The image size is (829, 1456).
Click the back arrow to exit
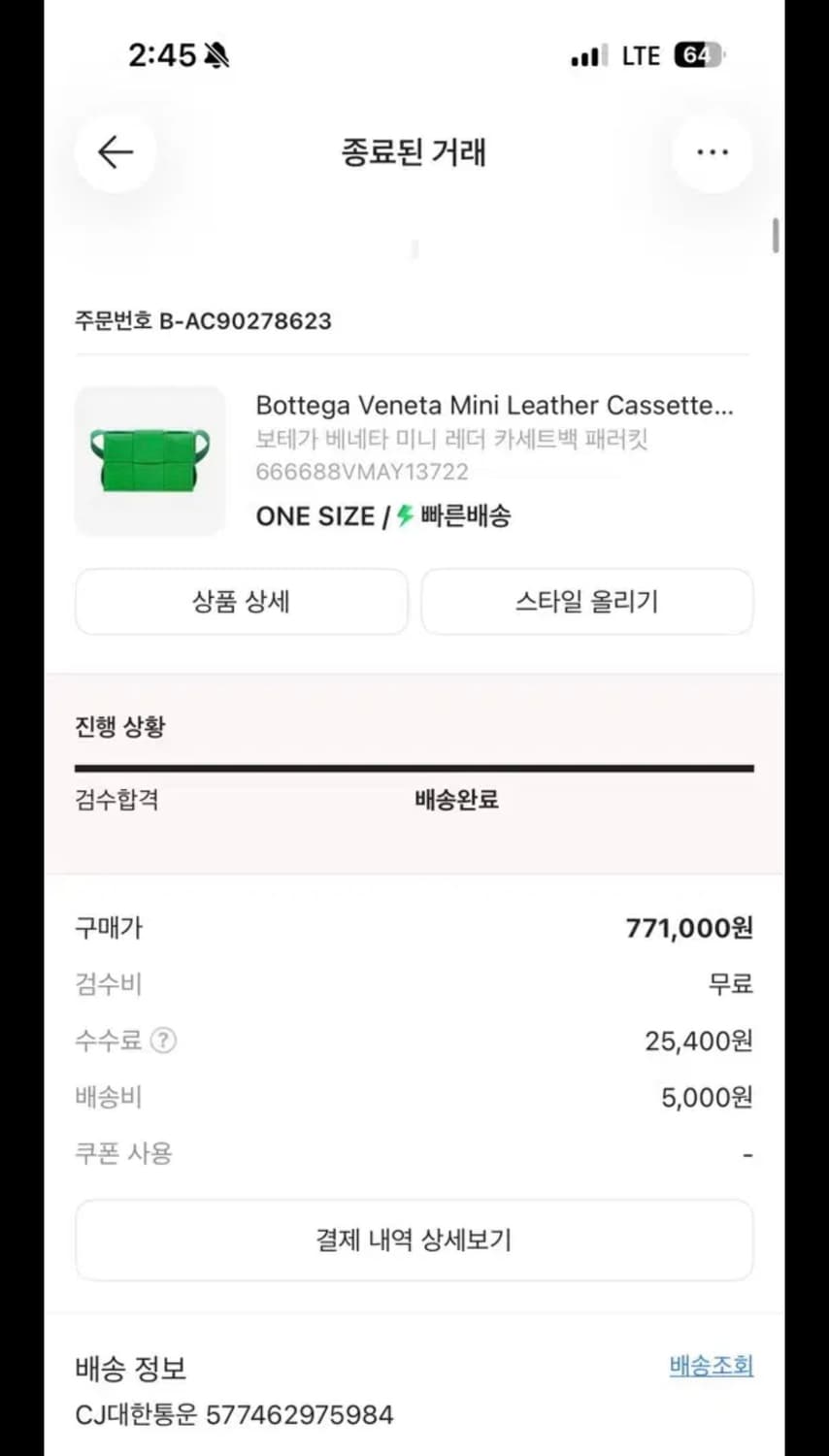coord(115,152)
